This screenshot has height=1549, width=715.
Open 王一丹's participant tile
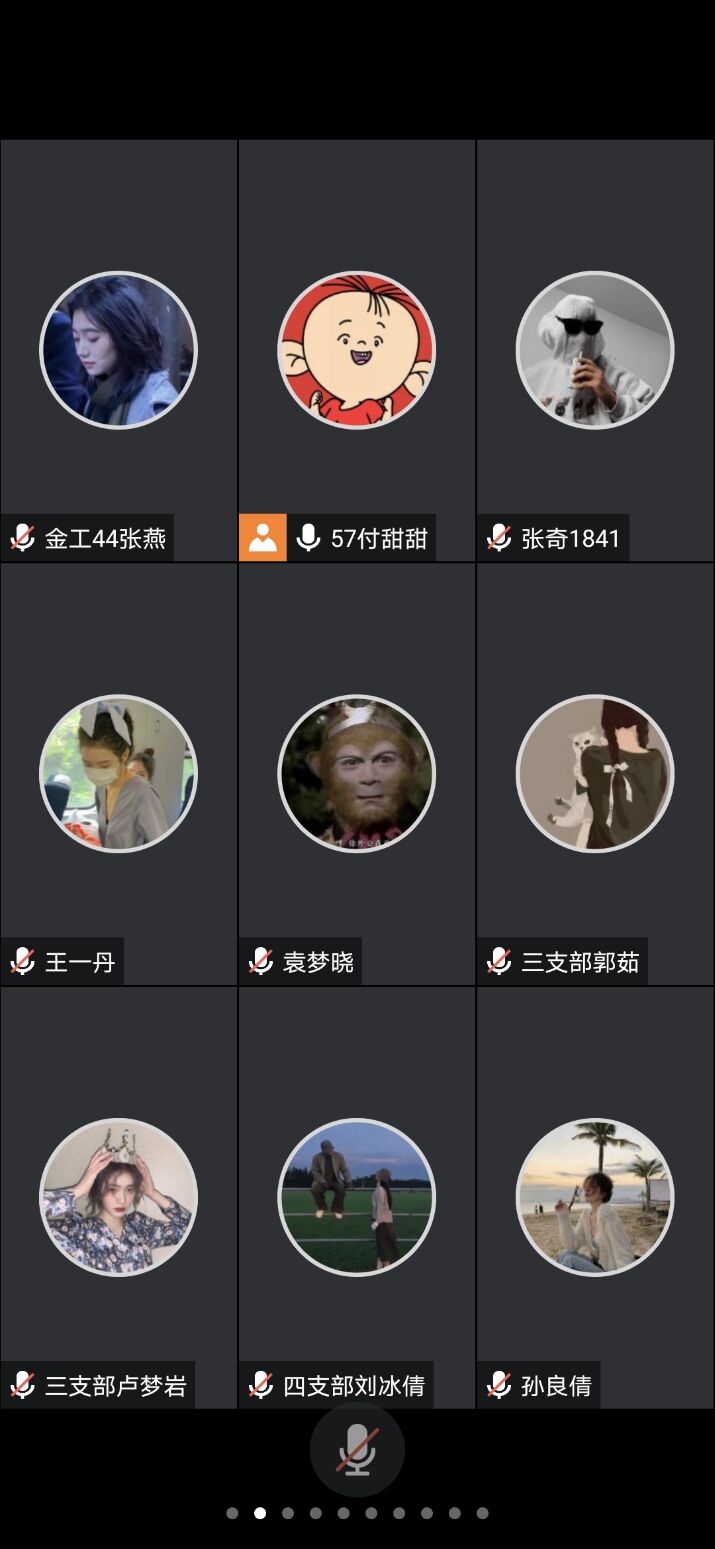tap(118, 773)
